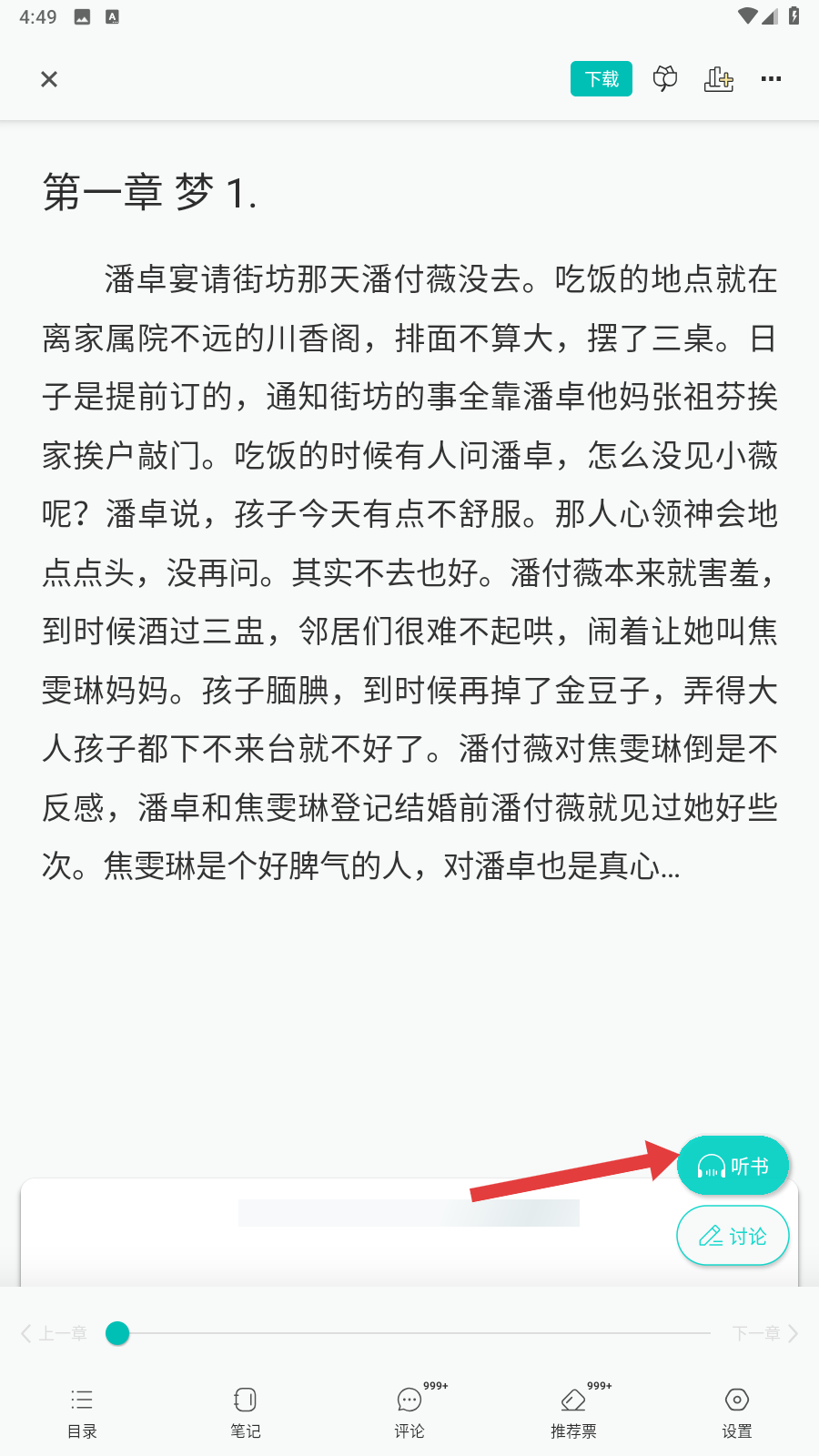Tap the chapter progress slider handle

click(x=117, y=1333)
